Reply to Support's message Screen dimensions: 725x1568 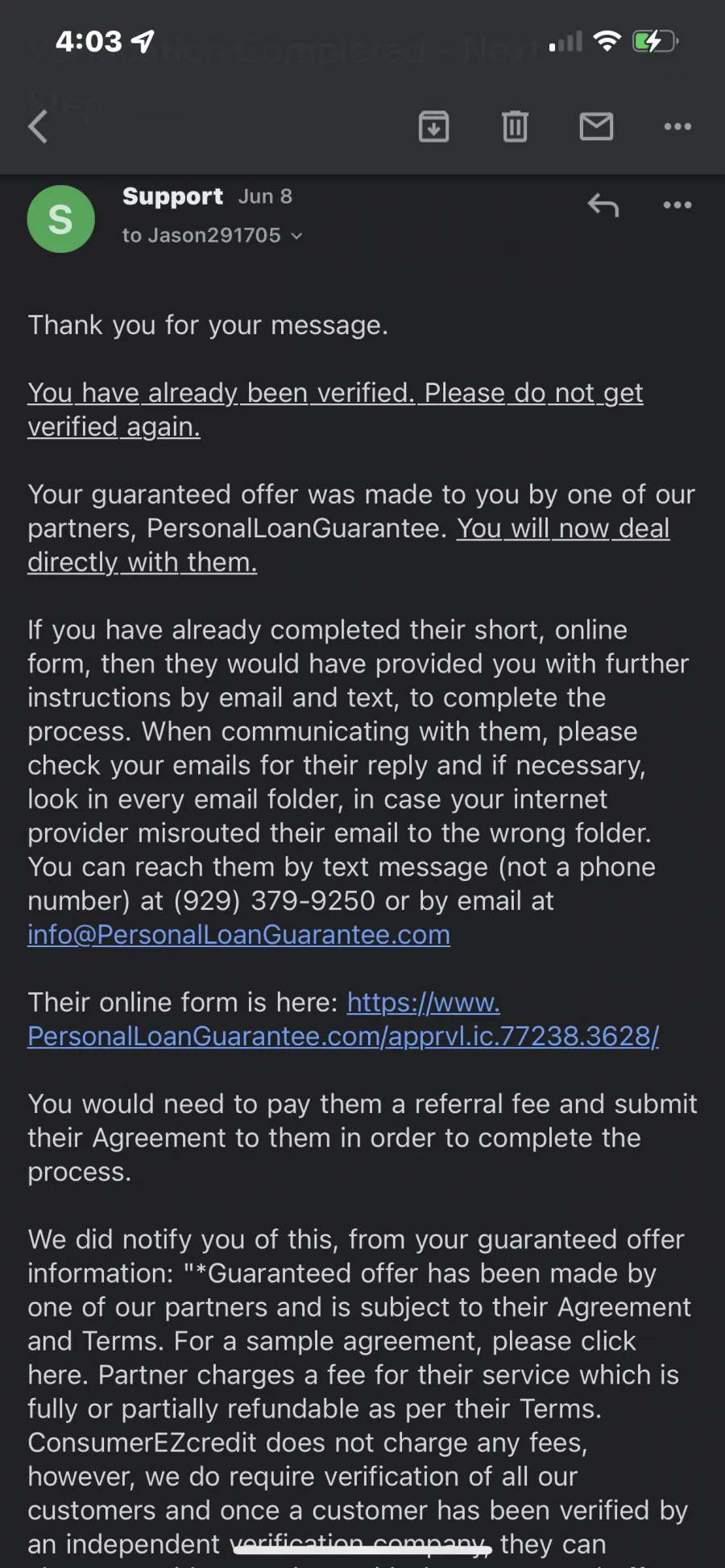click(603, 205)
